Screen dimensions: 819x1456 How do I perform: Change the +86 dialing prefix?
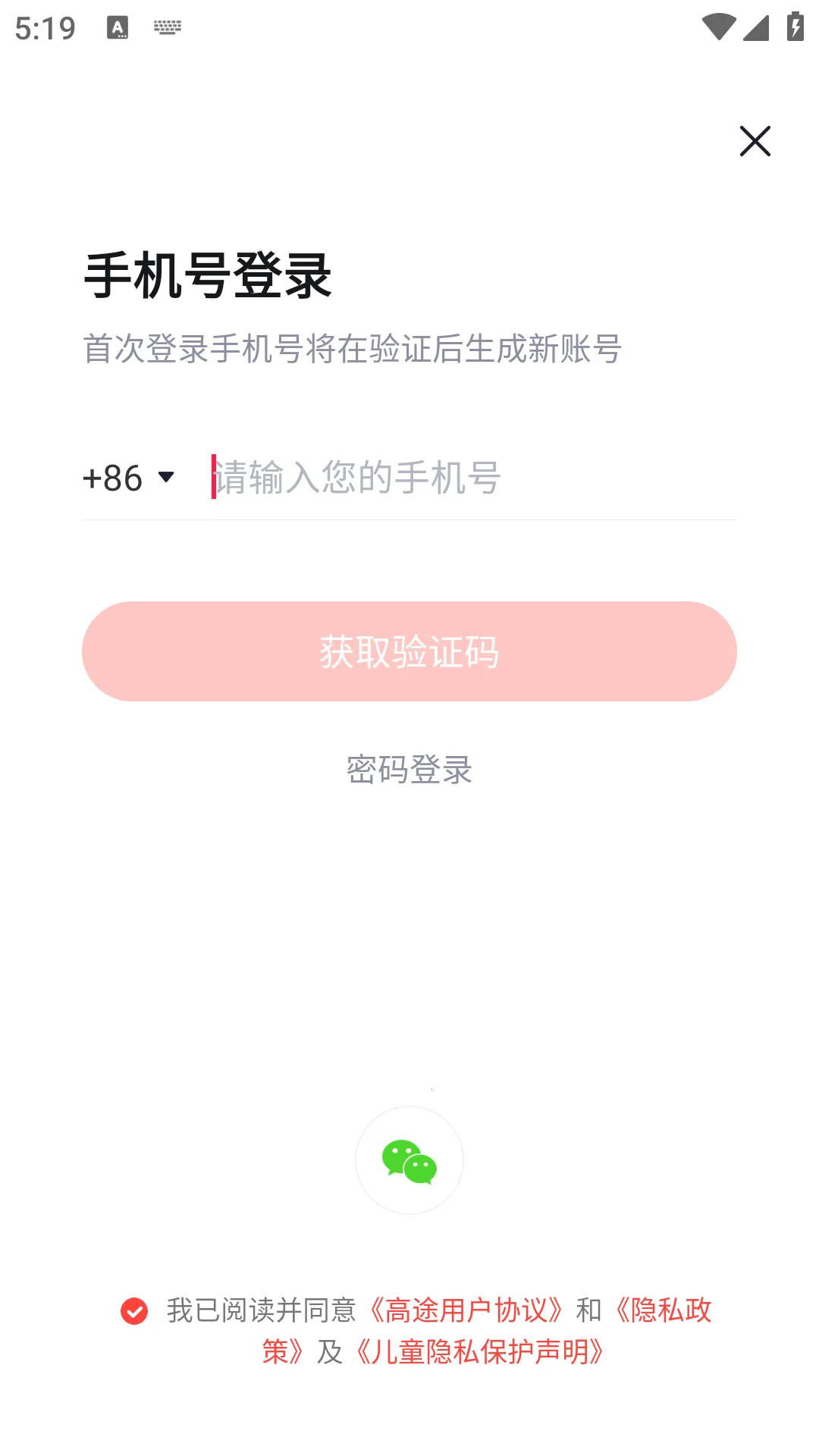click(114, 477)
